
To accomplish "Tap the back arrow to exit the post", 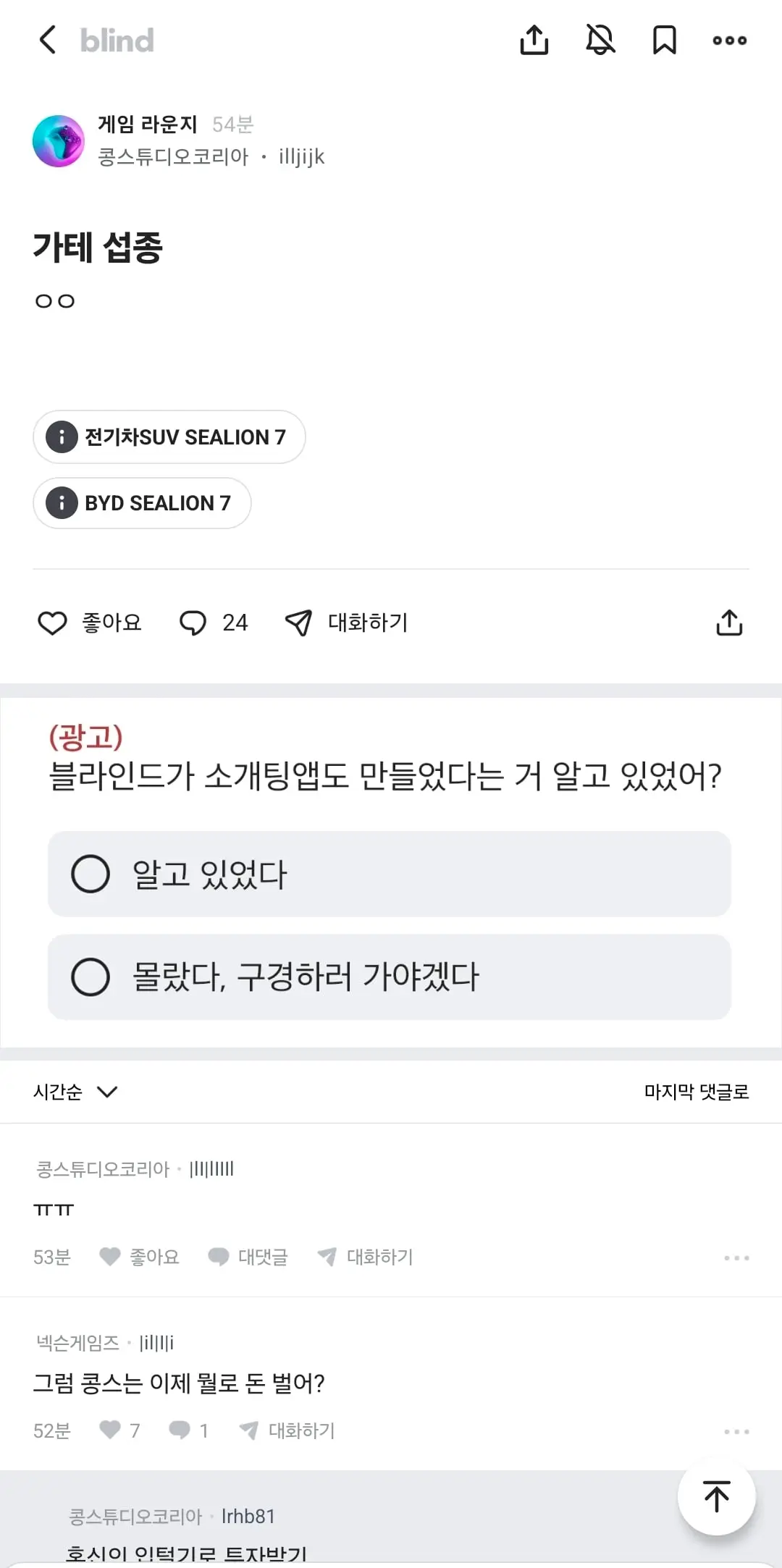I will pyautogui.click(x=48, y=40).
